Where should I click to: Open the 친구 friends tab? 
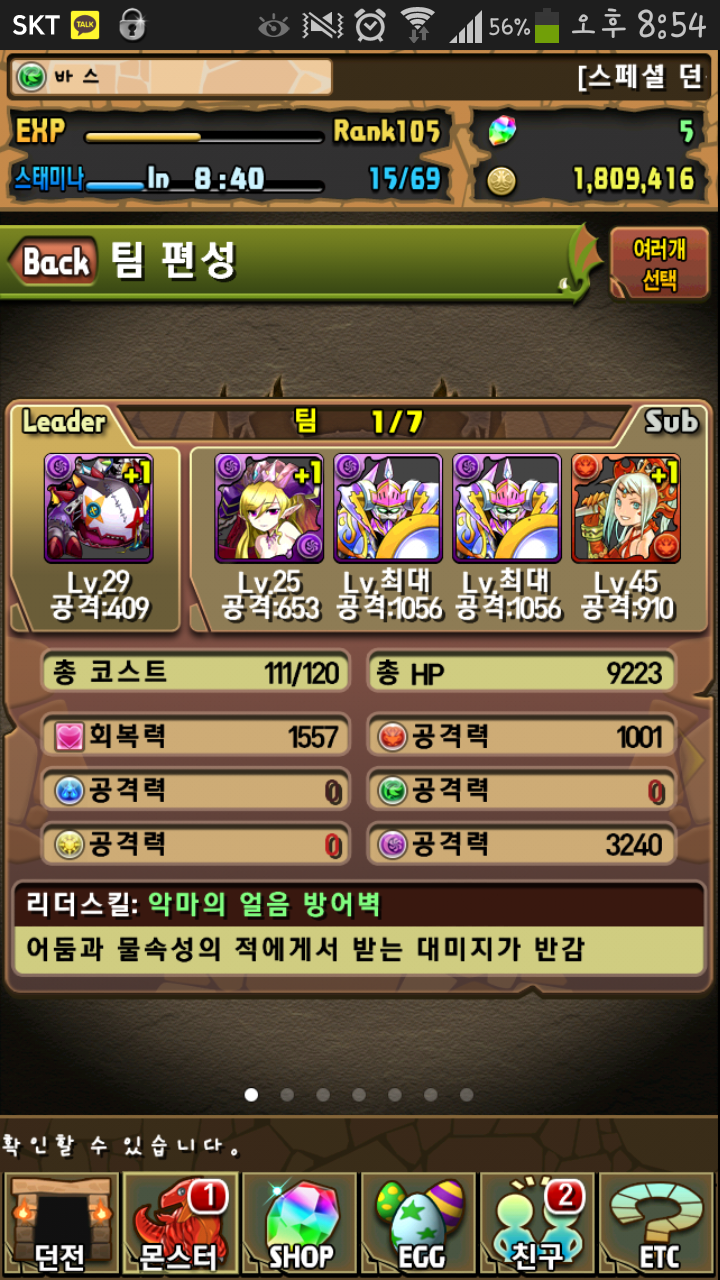pos(538,1224)
